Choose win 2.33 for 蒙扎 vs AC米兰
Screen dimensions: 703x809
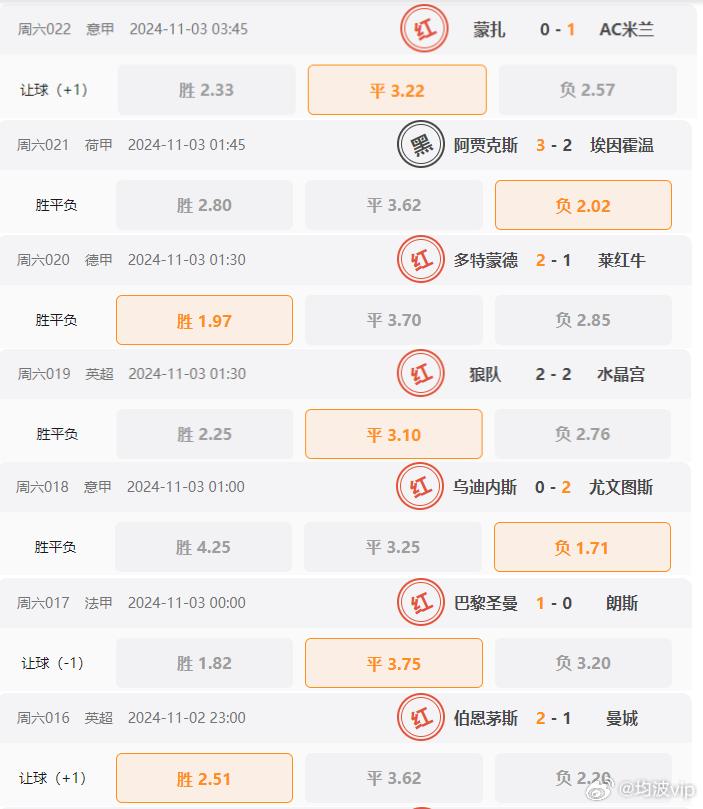(206, 90)
